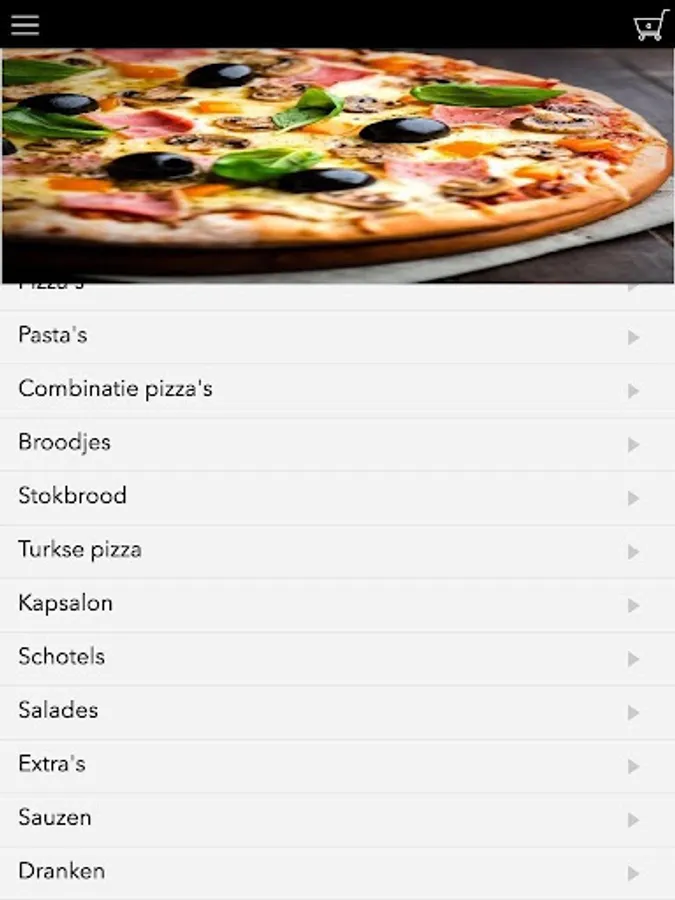Screen dimensions: 675x900
Task: Show Turkse pizza options
Action: point(337,551)
